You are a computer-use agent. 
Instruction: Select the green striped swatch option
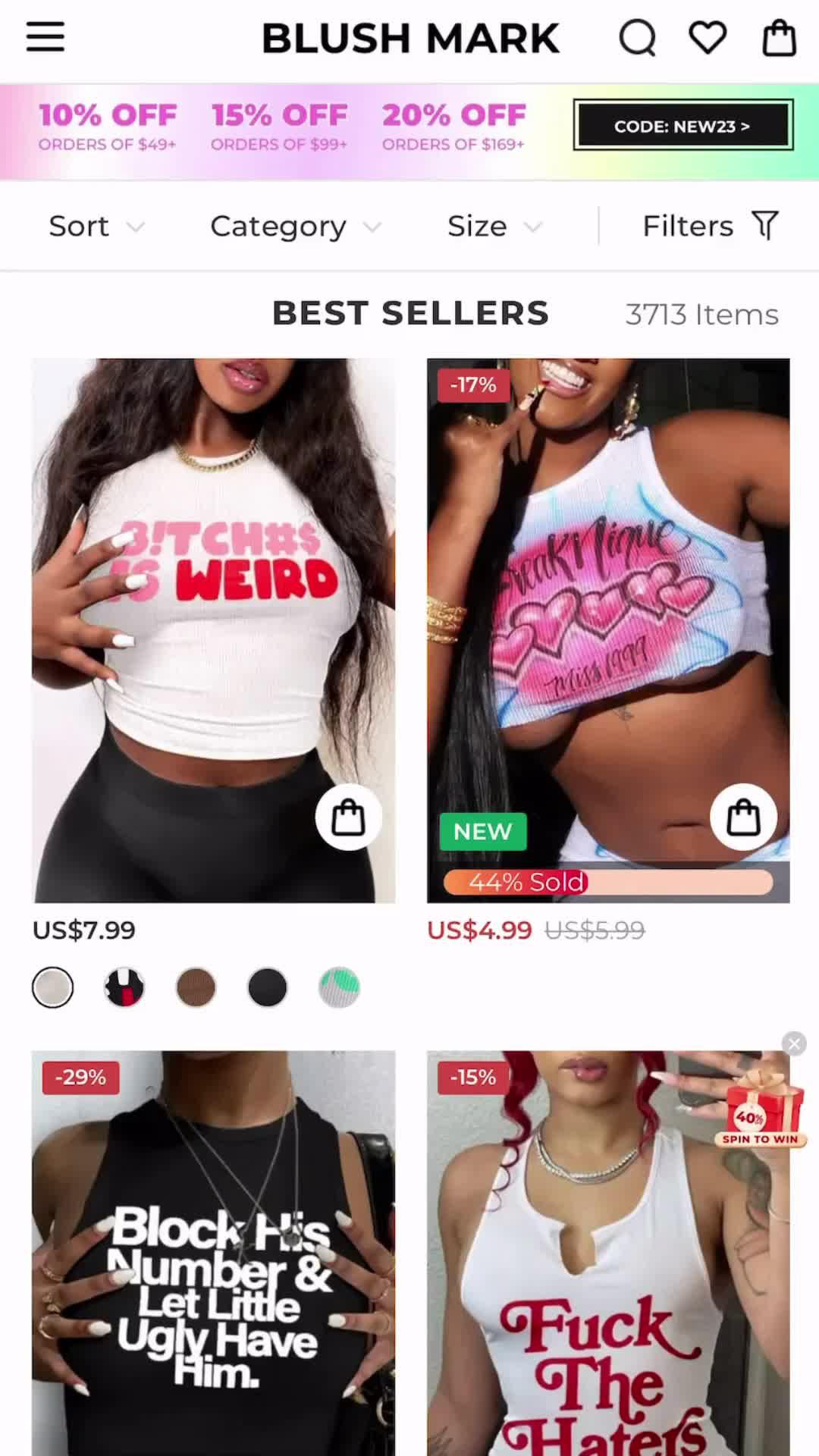[338, 987]
